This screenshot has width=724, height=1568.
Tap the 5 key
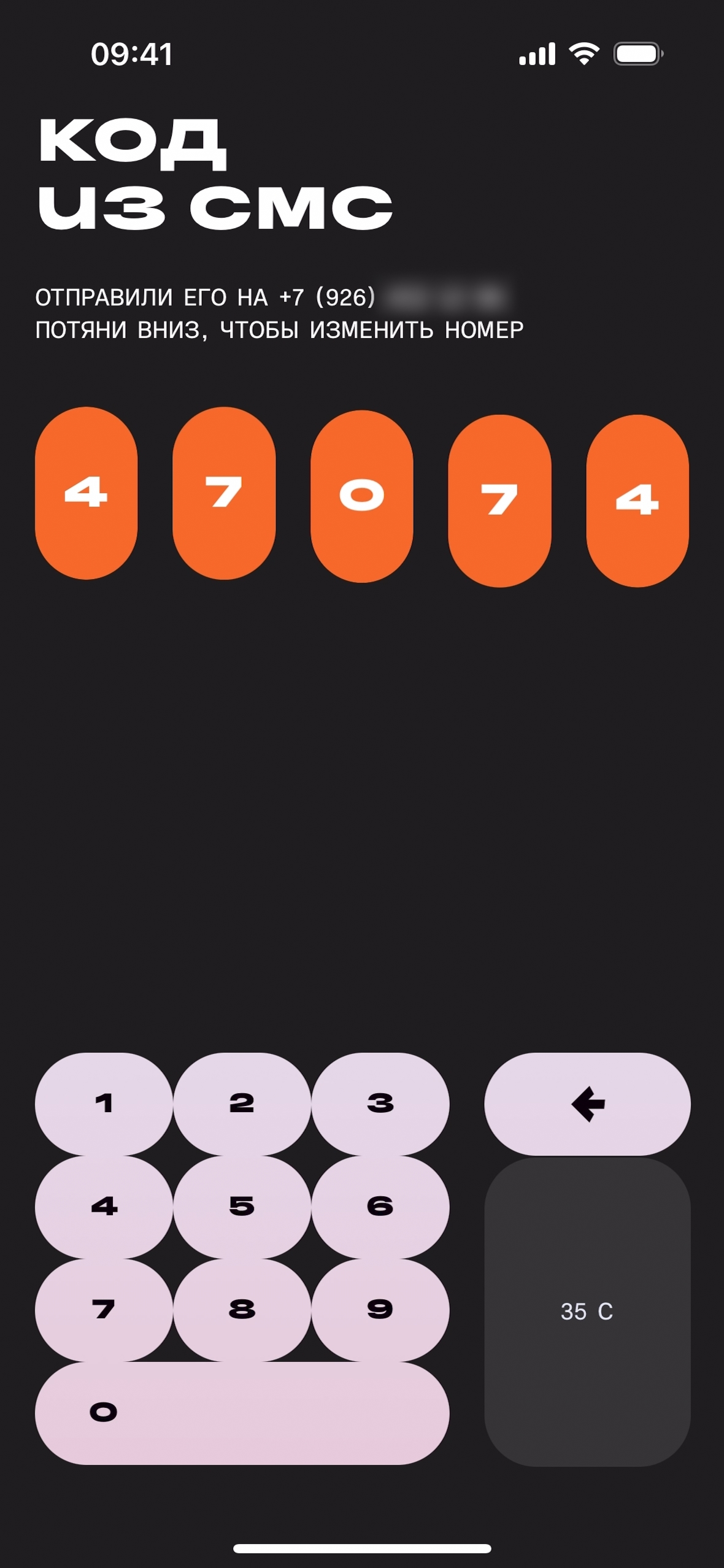[x=242, y=1207]
